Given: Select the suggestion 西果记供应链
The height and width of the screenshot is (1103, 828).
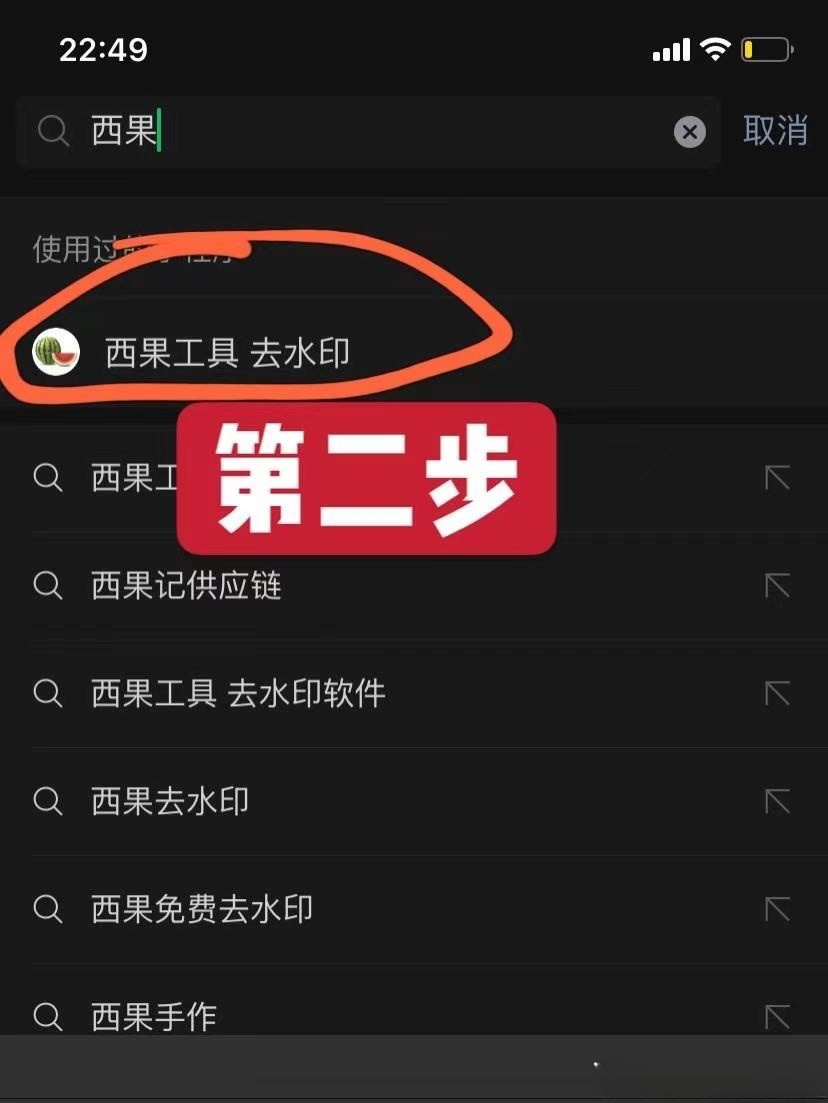Looking at the screenshot, I should coord(187,586).
